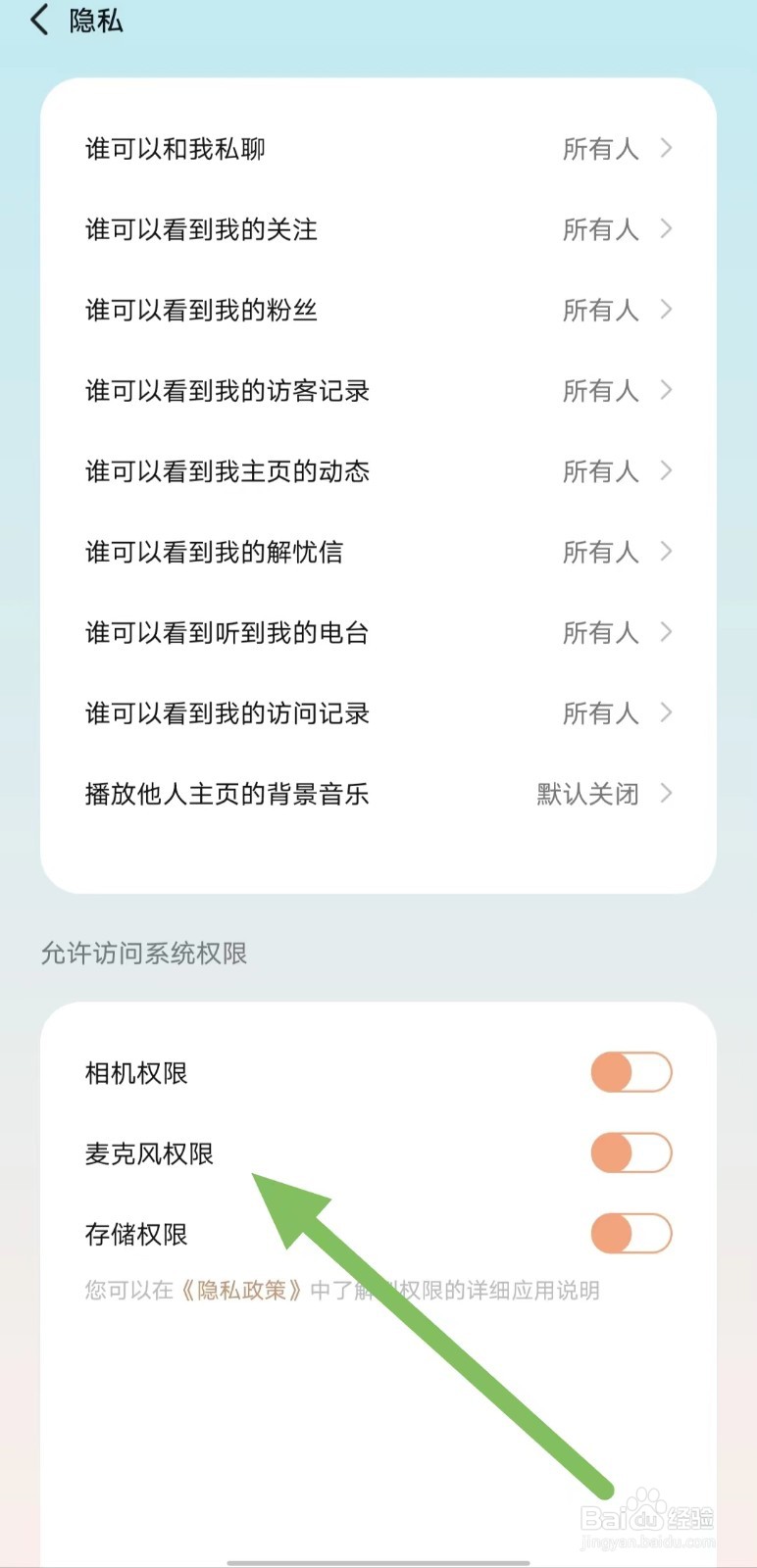Expand the 谁可以看到我主页的动态 row

(667, 471)
